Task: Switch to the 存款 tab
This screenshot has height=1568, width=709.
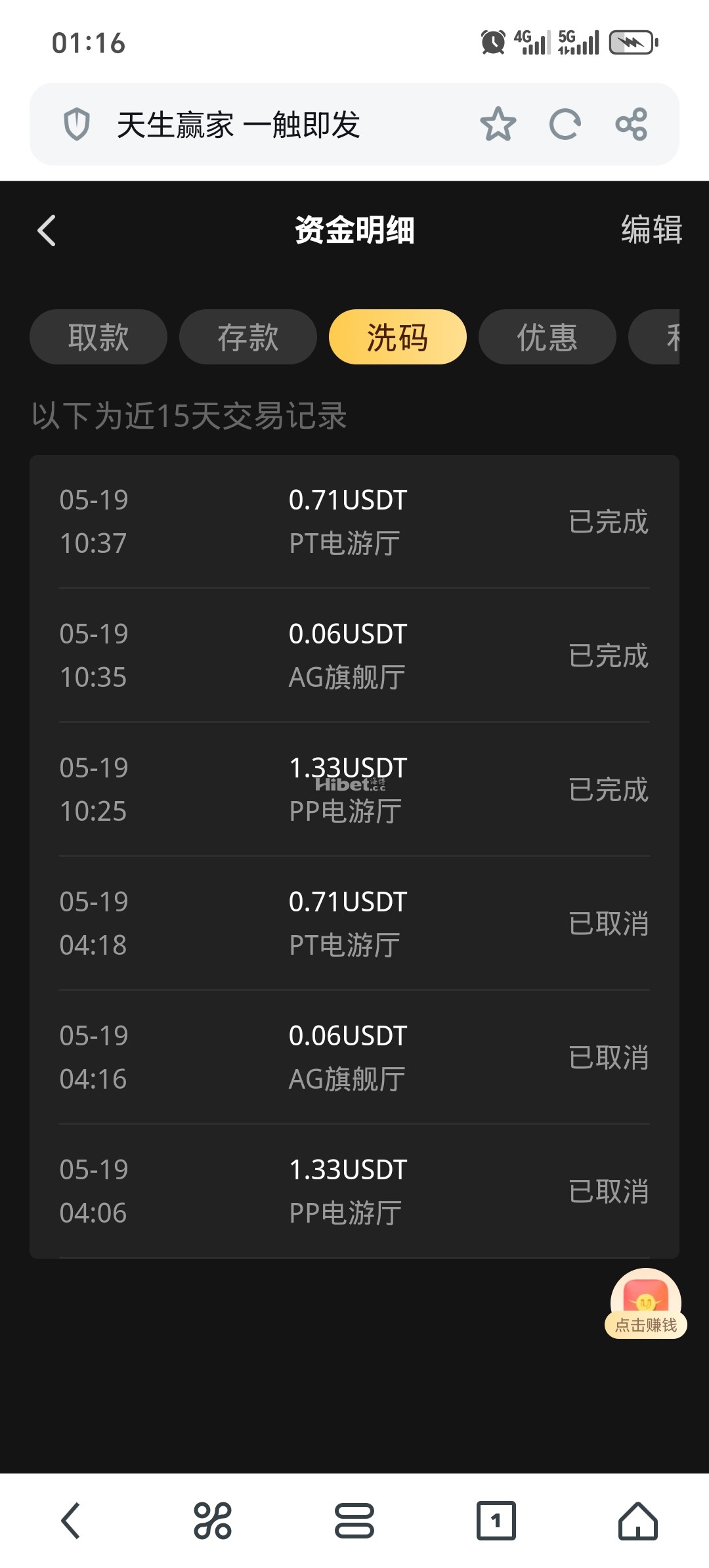Action: [x=248, y=337]
